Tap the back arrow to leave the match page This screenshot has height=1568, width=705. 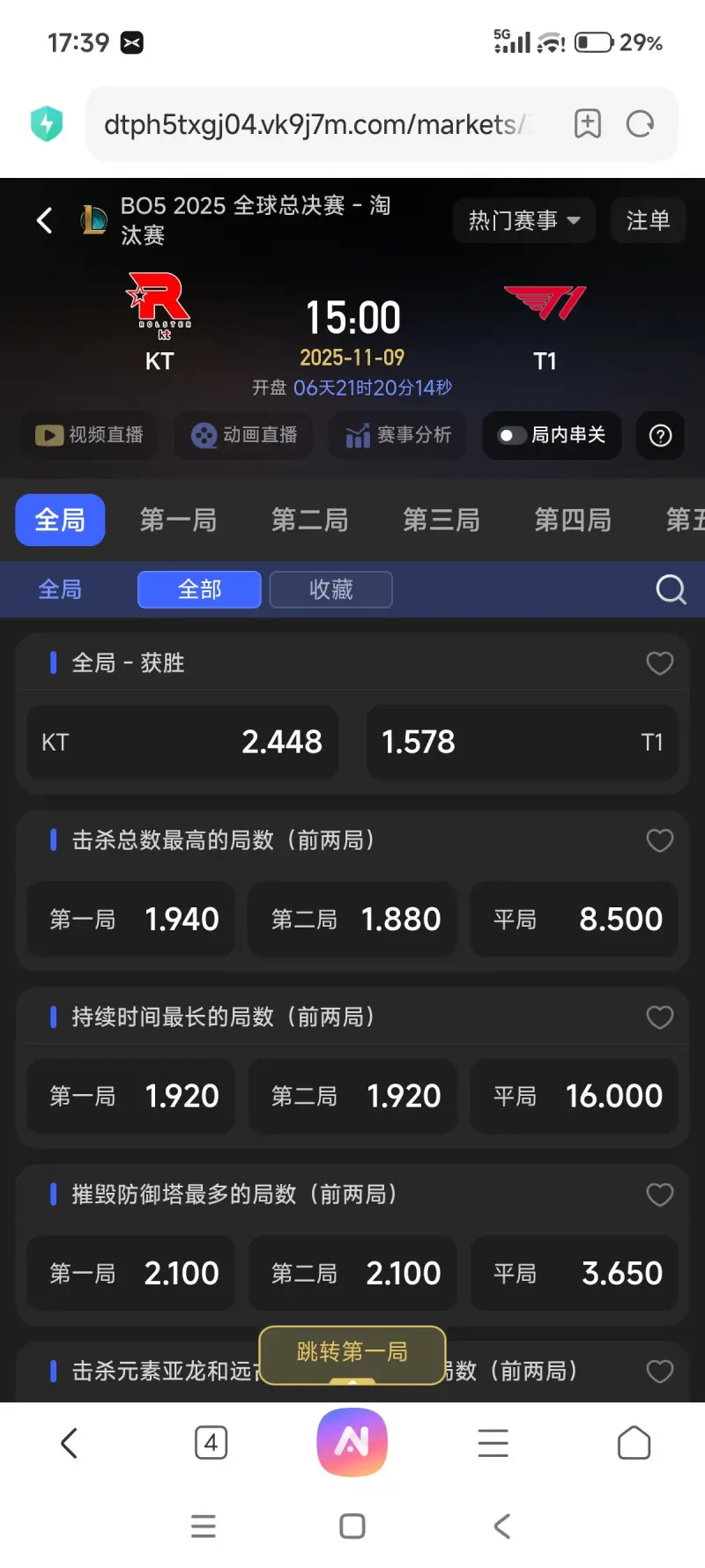(x=44, y=220)
